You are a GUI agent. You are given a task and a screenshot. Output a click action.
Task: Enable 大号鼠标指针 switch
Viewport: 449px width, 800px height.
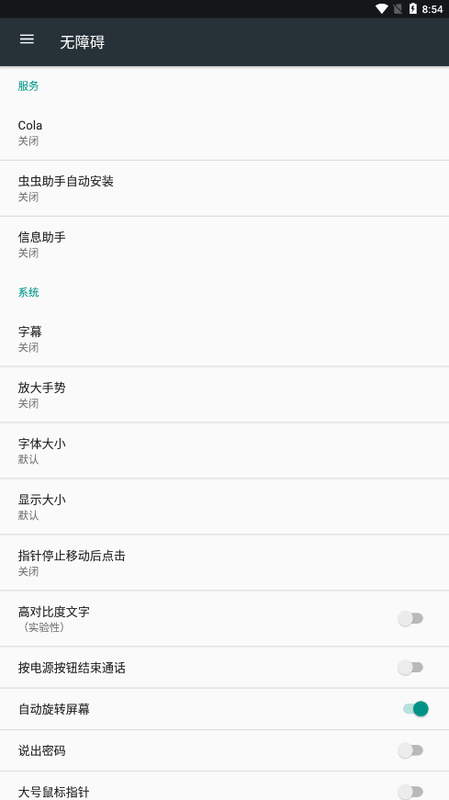[x=411, y=792]
